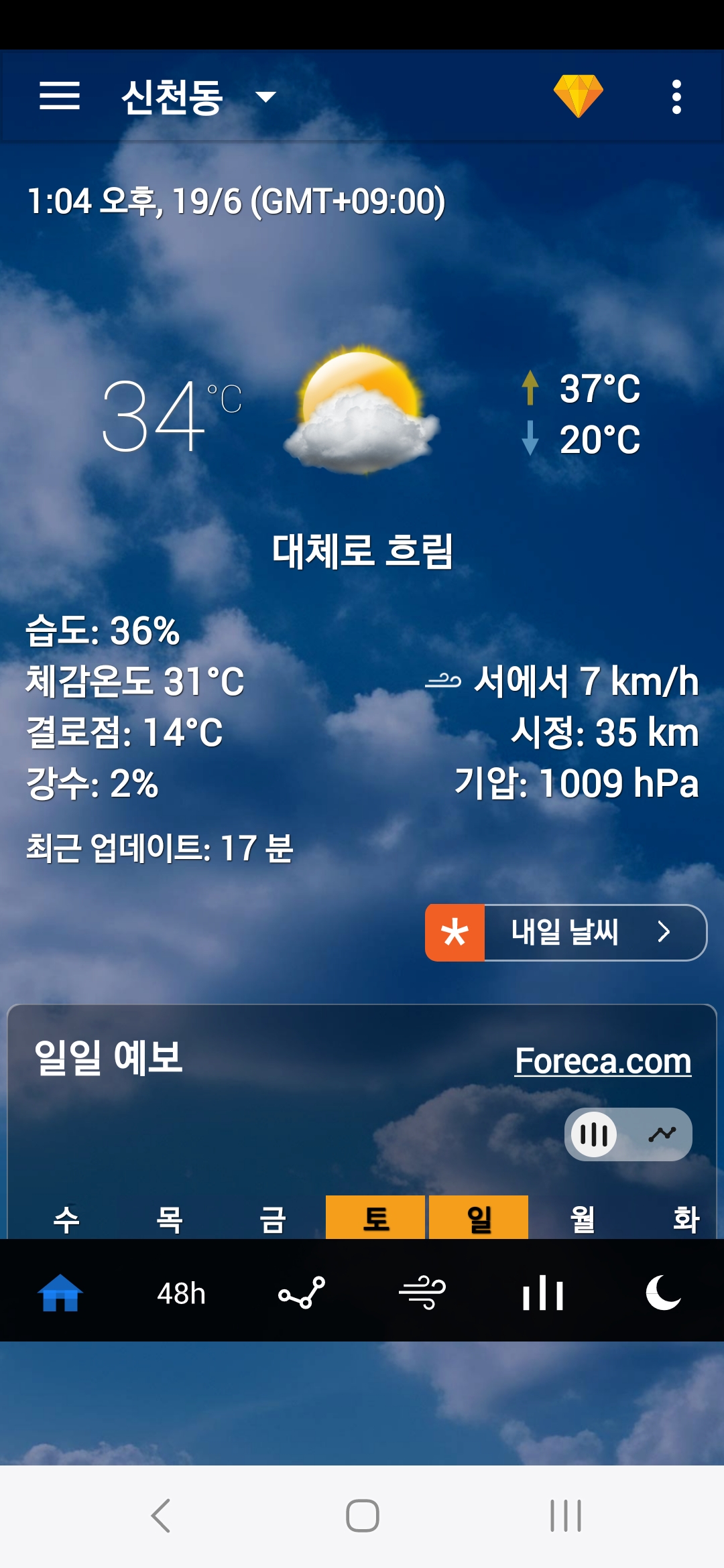Viewport: 724px width, 1568px height.
Task: Open the graph trend tab
Action: click(x=302, y=1293)
